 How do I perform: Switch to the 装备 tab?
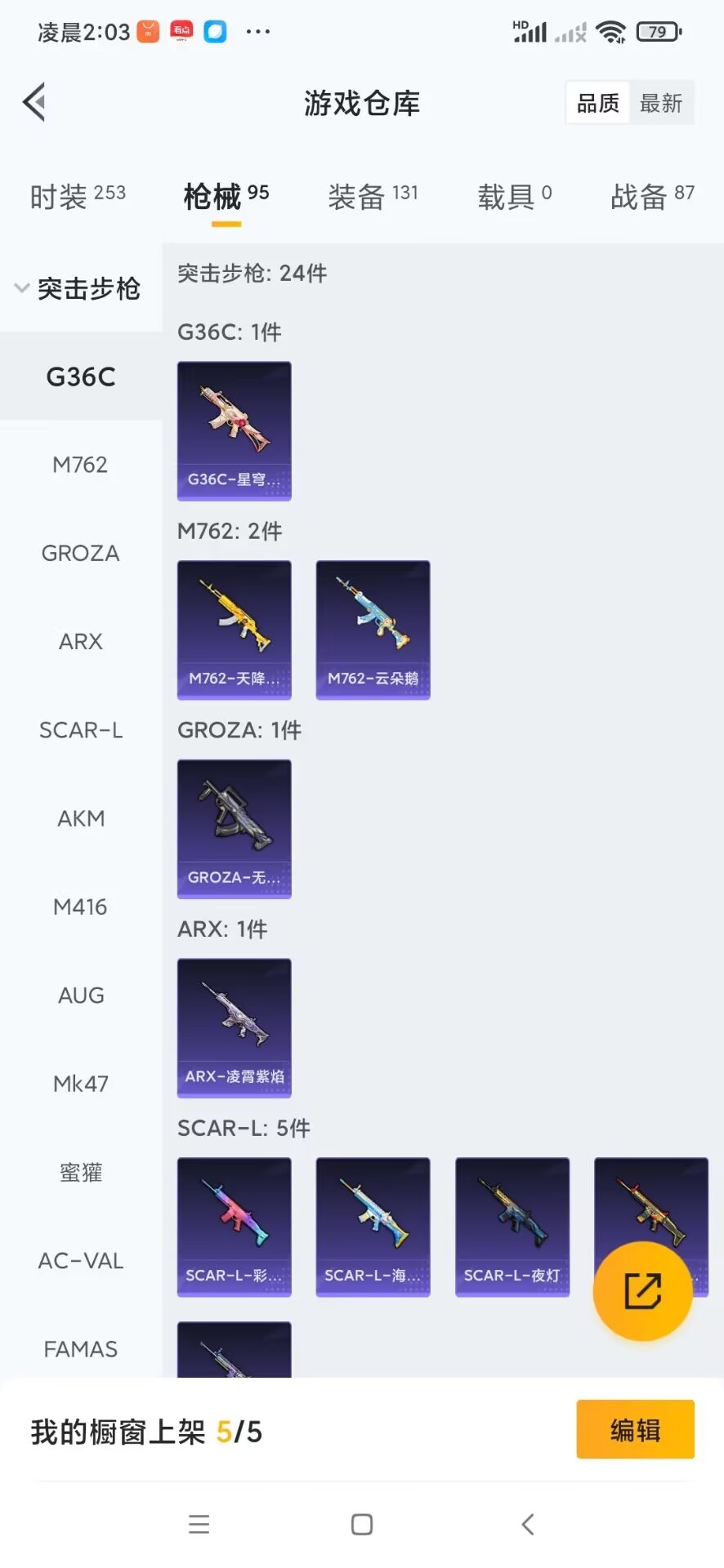pyautogui.click(x=373, y=196)
